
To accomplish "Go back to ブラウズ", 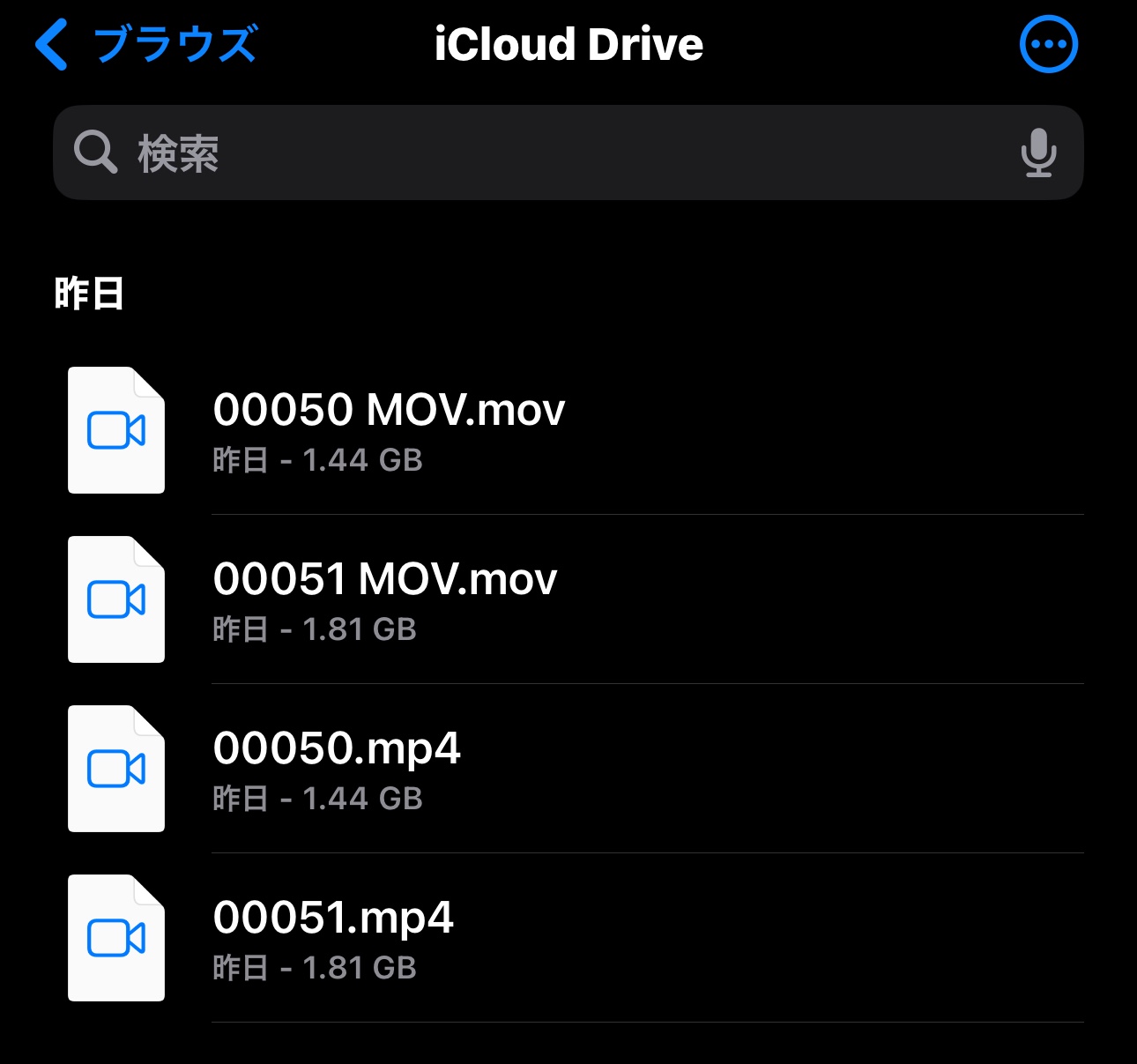I will click(x=145, y=44).
